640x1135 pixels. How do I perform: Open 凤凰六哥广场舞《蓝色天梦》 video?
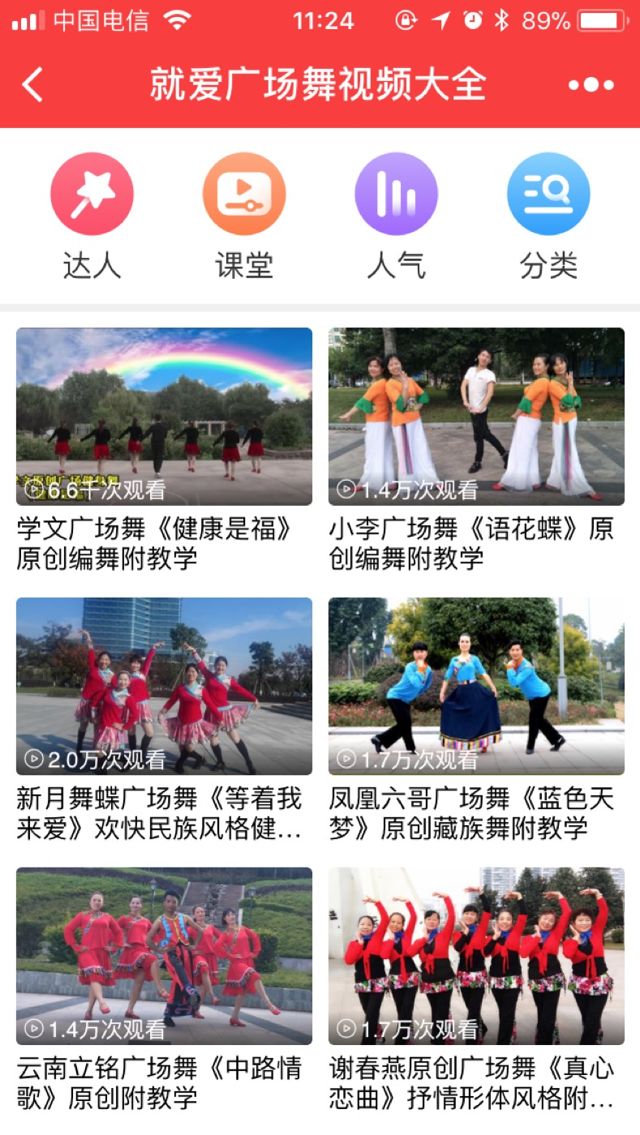[x=476, y=686]
